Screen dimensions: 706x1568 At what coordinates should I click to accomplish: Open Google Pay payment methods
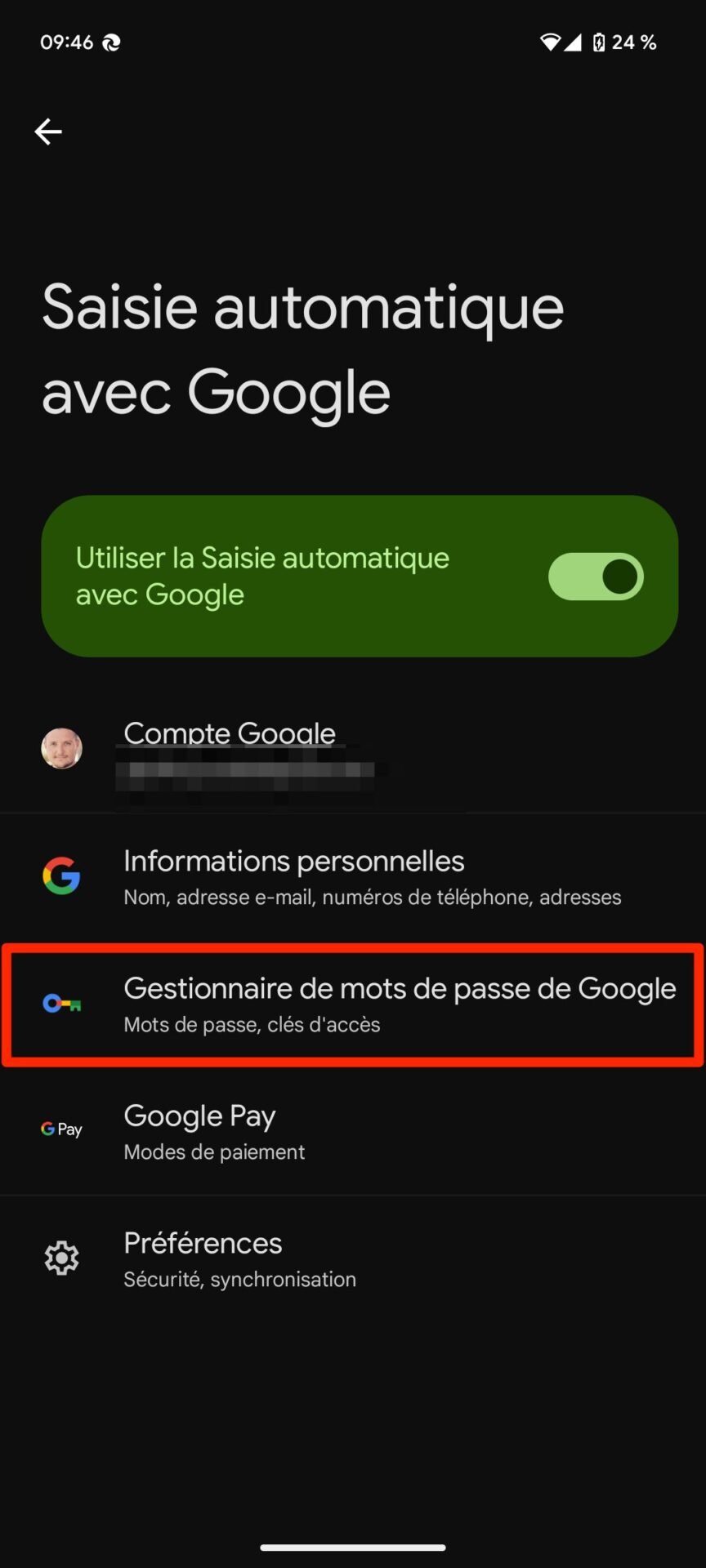[353, 1132]
